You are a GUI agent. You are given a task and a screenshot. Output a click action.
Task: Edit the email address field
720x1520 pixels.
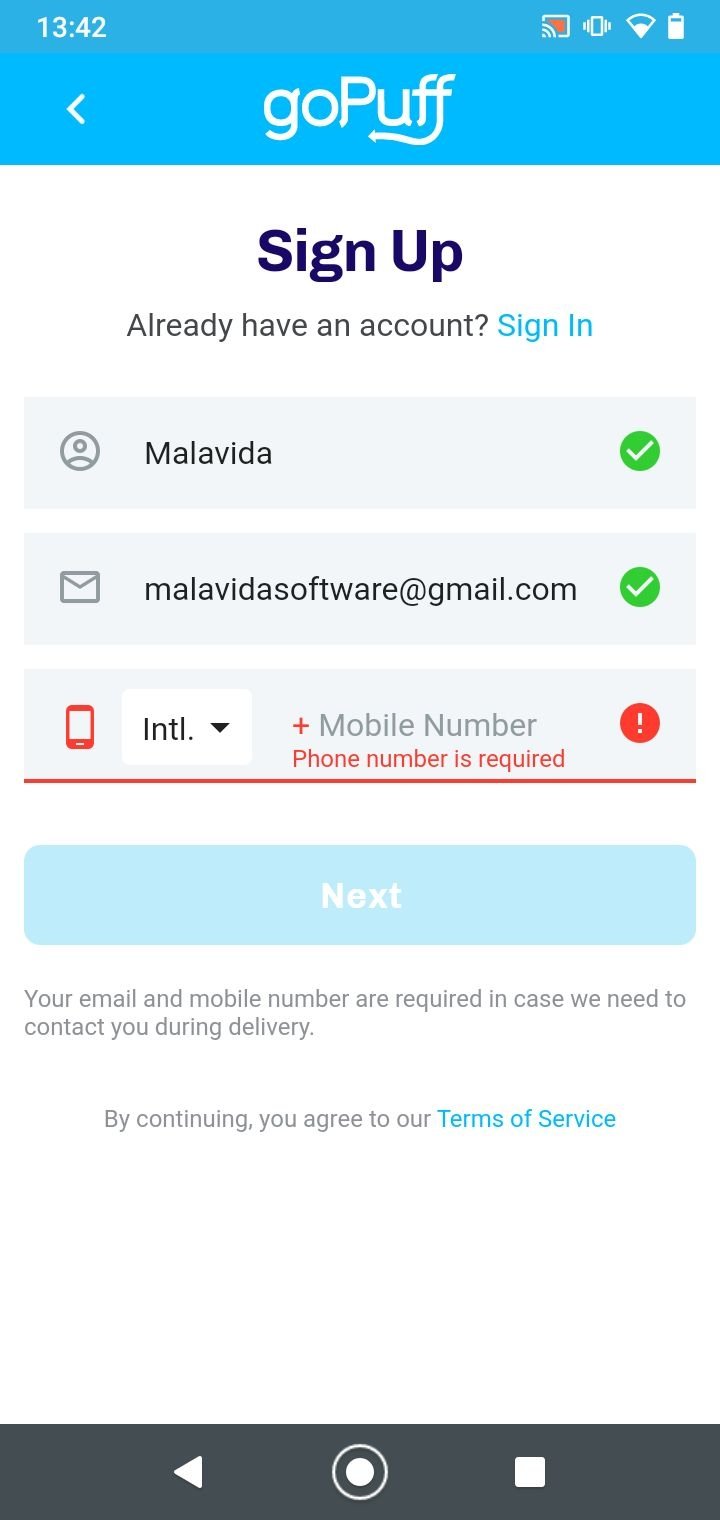click(360, 589)
